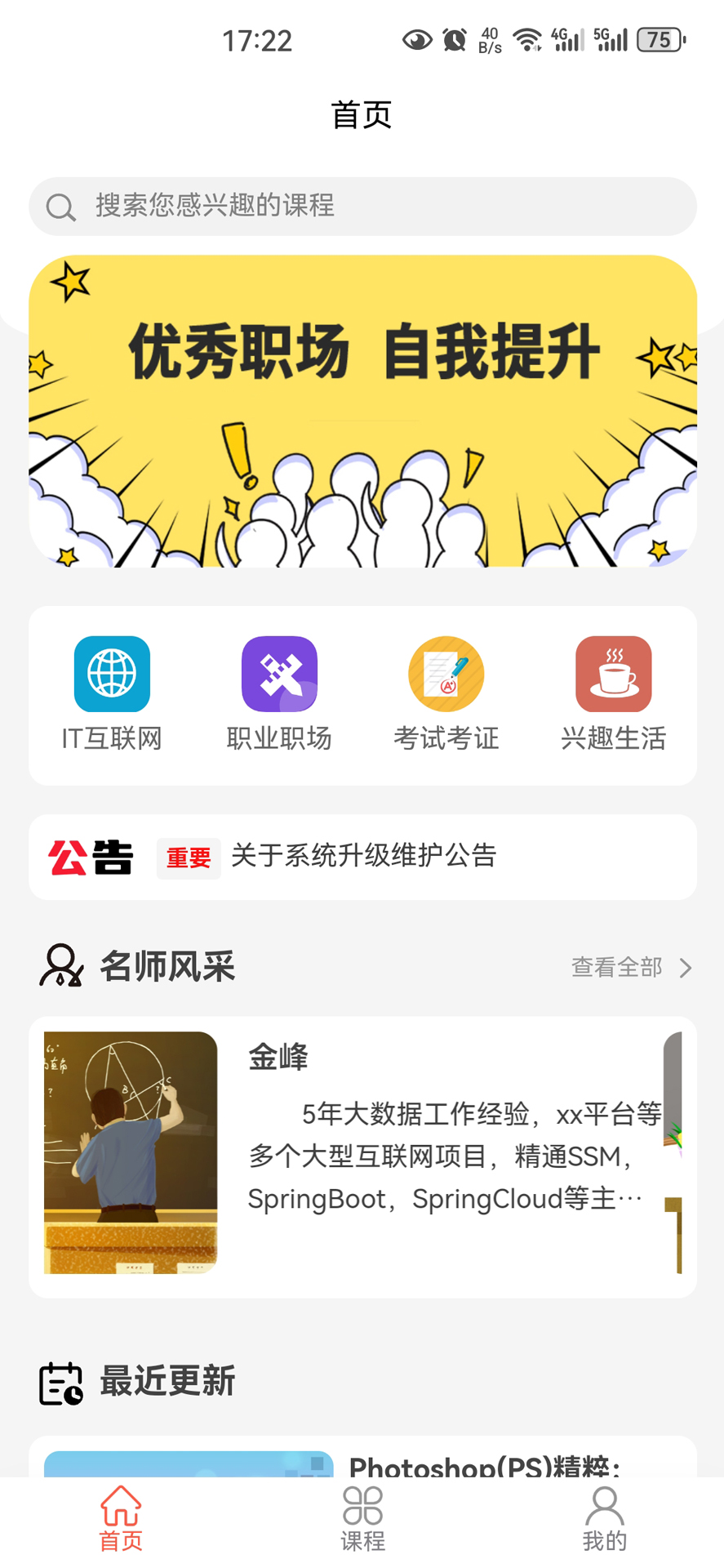Tap the course search input field
The width and height of the screenshot is (724, 1568).
click(x=363, y=206)
